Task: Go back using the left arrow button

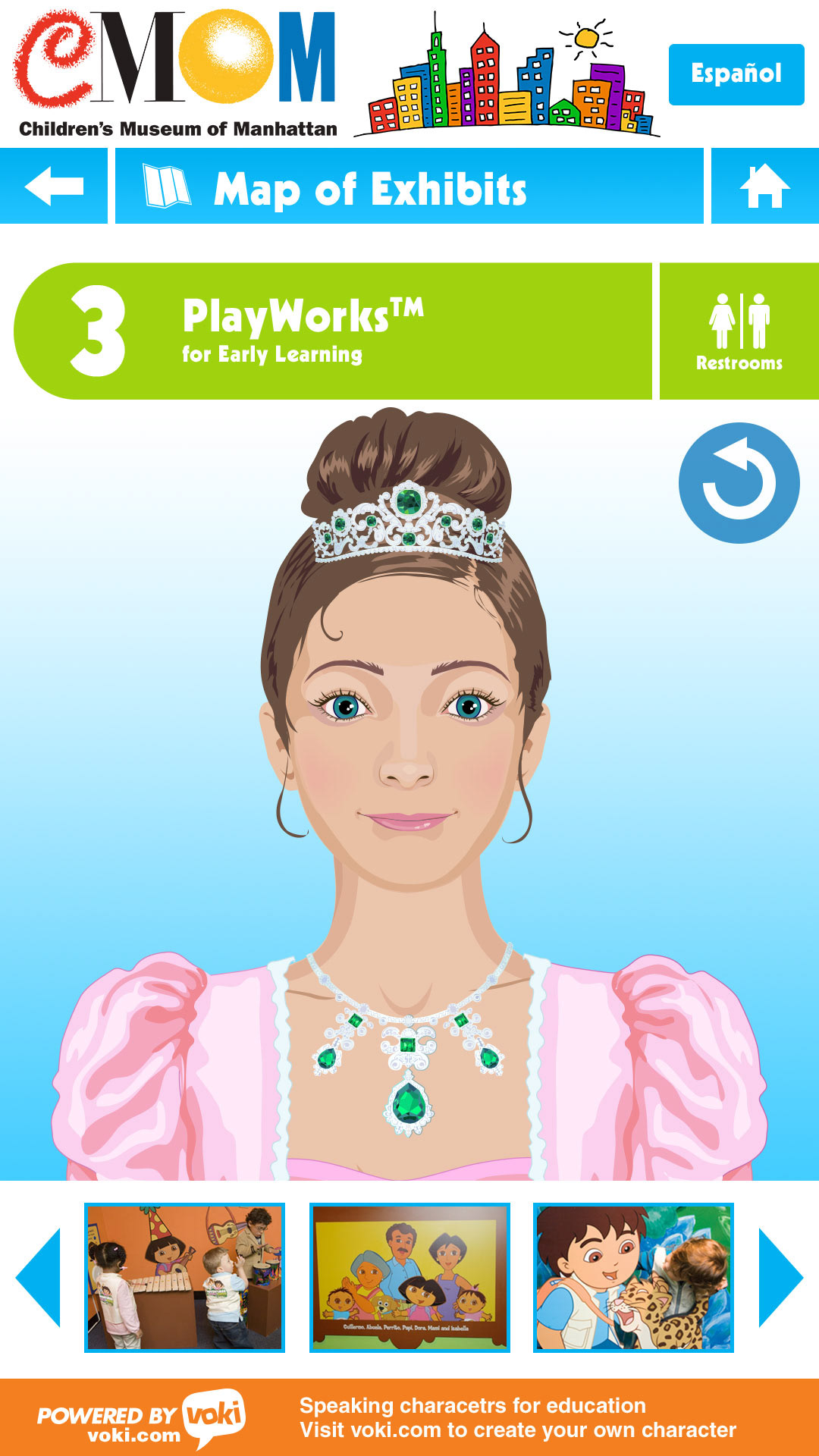Action: point(53,187)
